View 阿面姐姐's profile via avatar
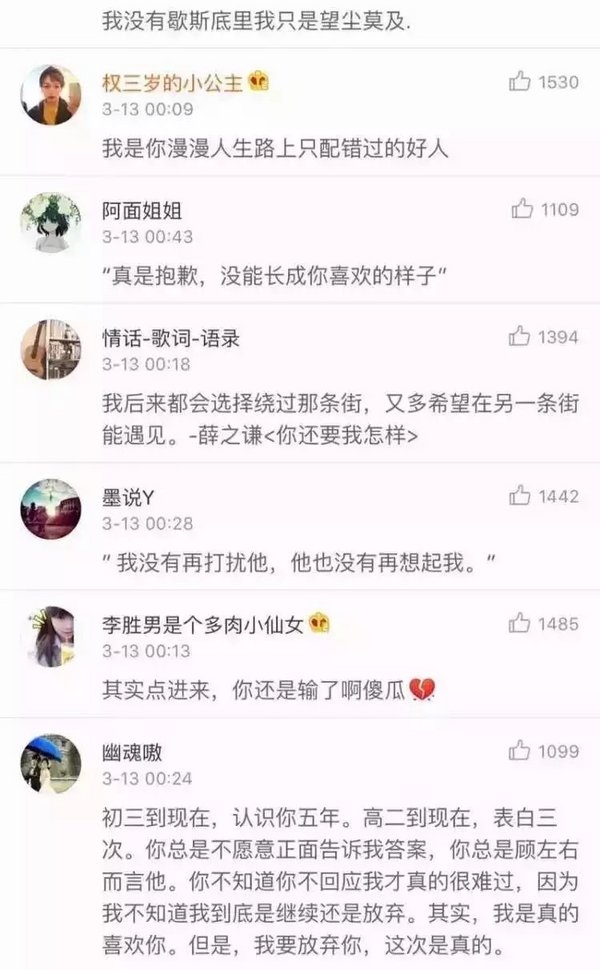The height and width of the screenshot is (970, 600). (x=50, y=222)
